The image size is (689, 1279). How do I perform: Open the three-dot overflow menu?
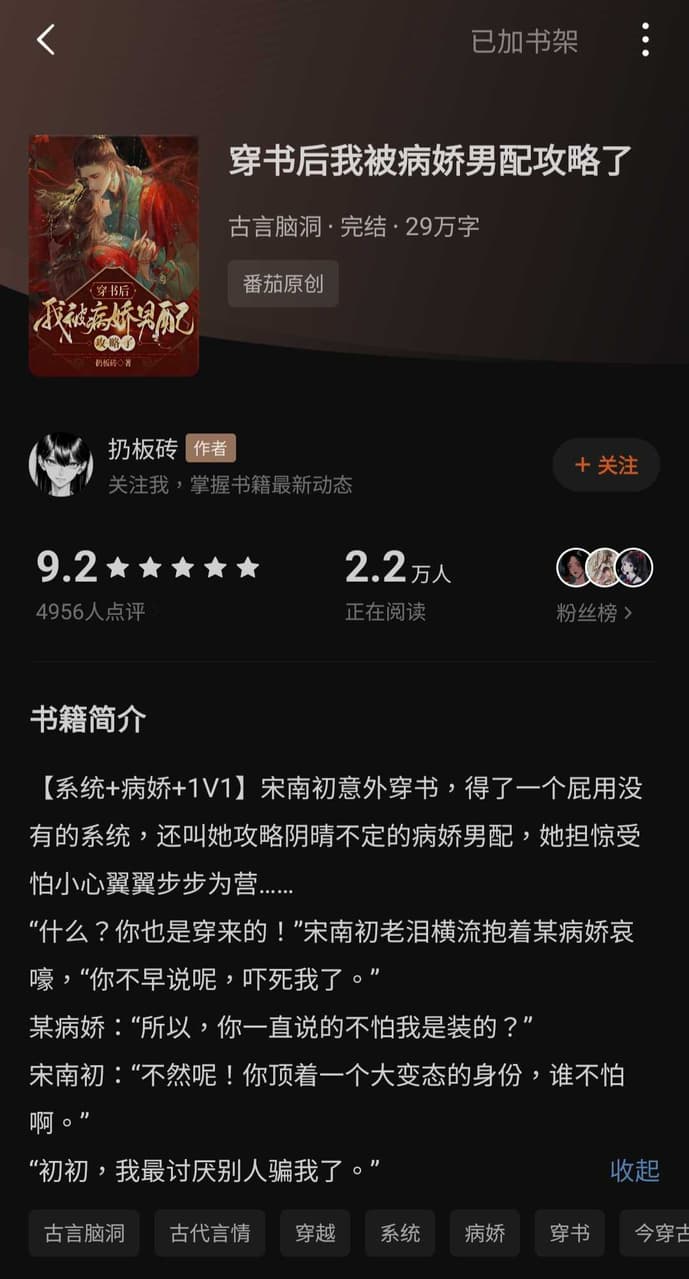645,40
